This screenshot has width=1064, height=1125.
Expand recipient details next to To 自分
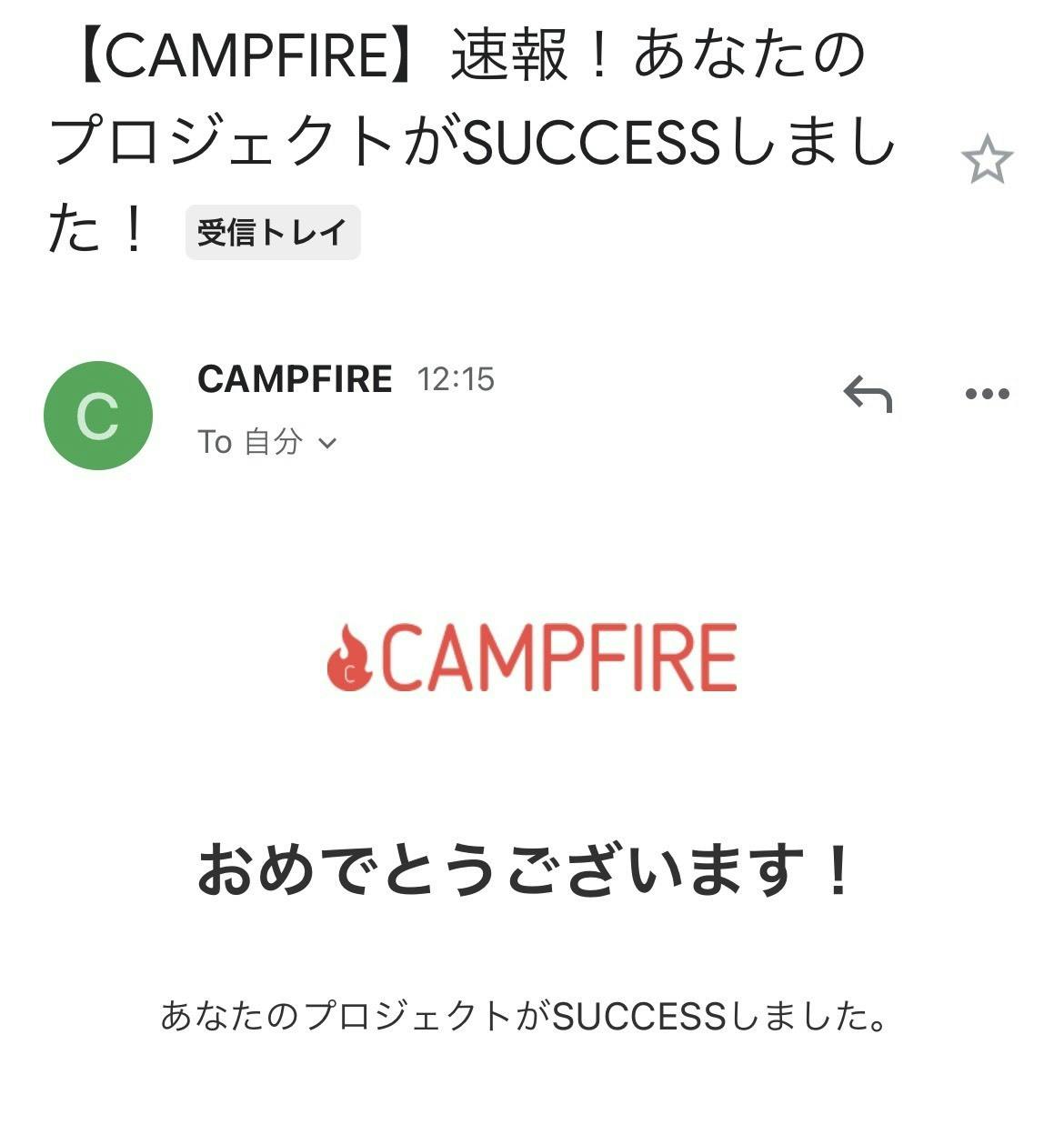pos(327,443)
